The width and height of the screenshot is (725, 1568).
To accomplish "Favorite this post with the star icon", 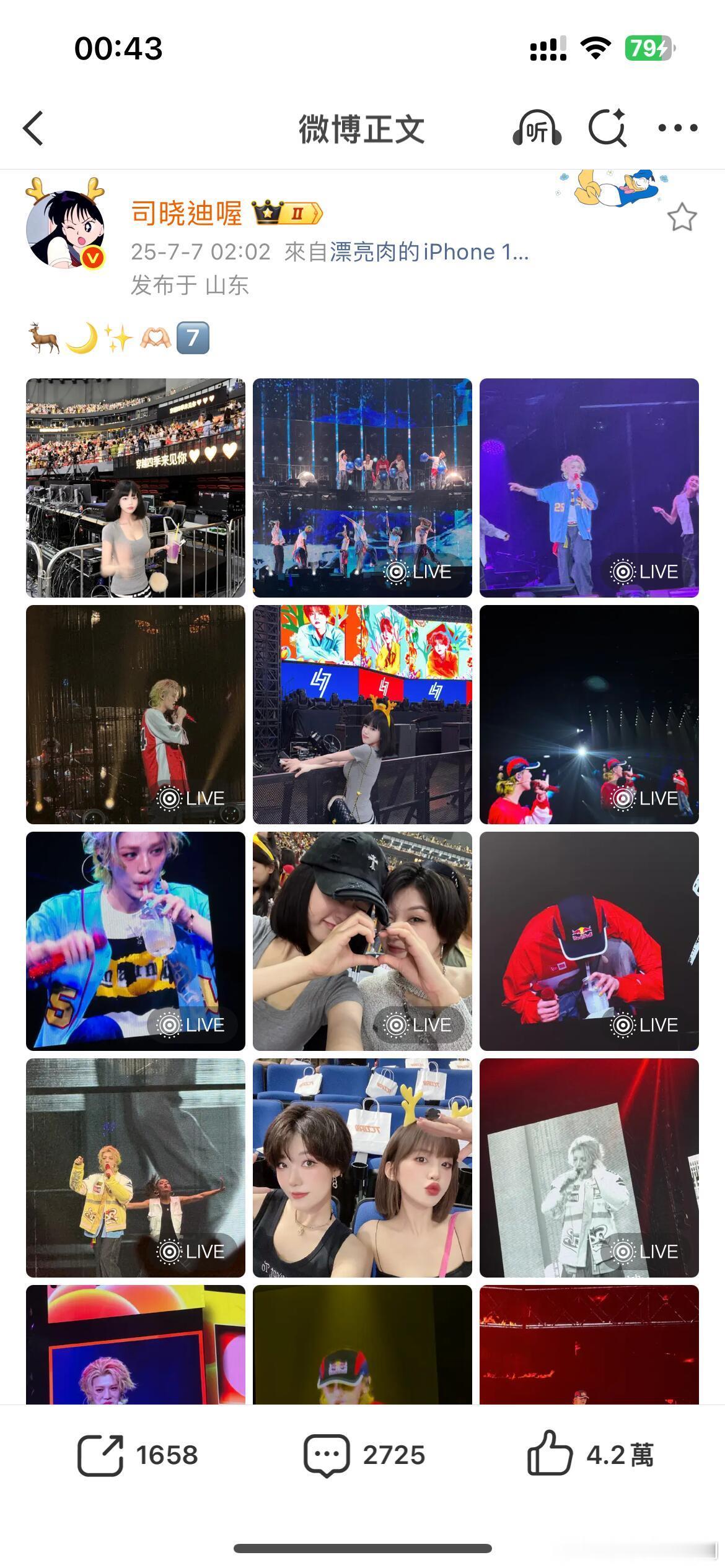I will tap(682, 217).
